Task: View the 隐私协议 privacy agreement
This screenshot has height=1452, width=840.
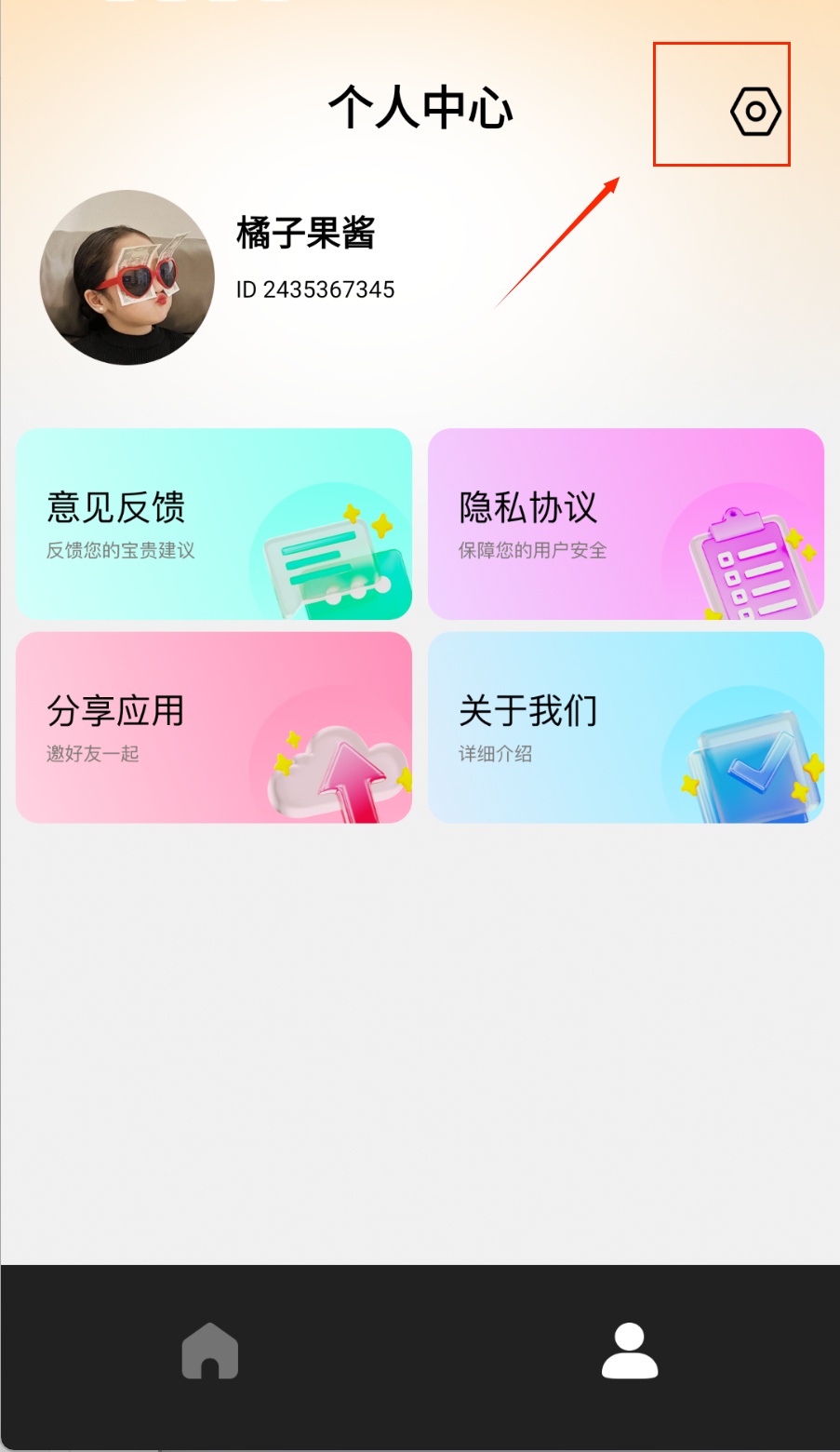Action: pos(626,524)
